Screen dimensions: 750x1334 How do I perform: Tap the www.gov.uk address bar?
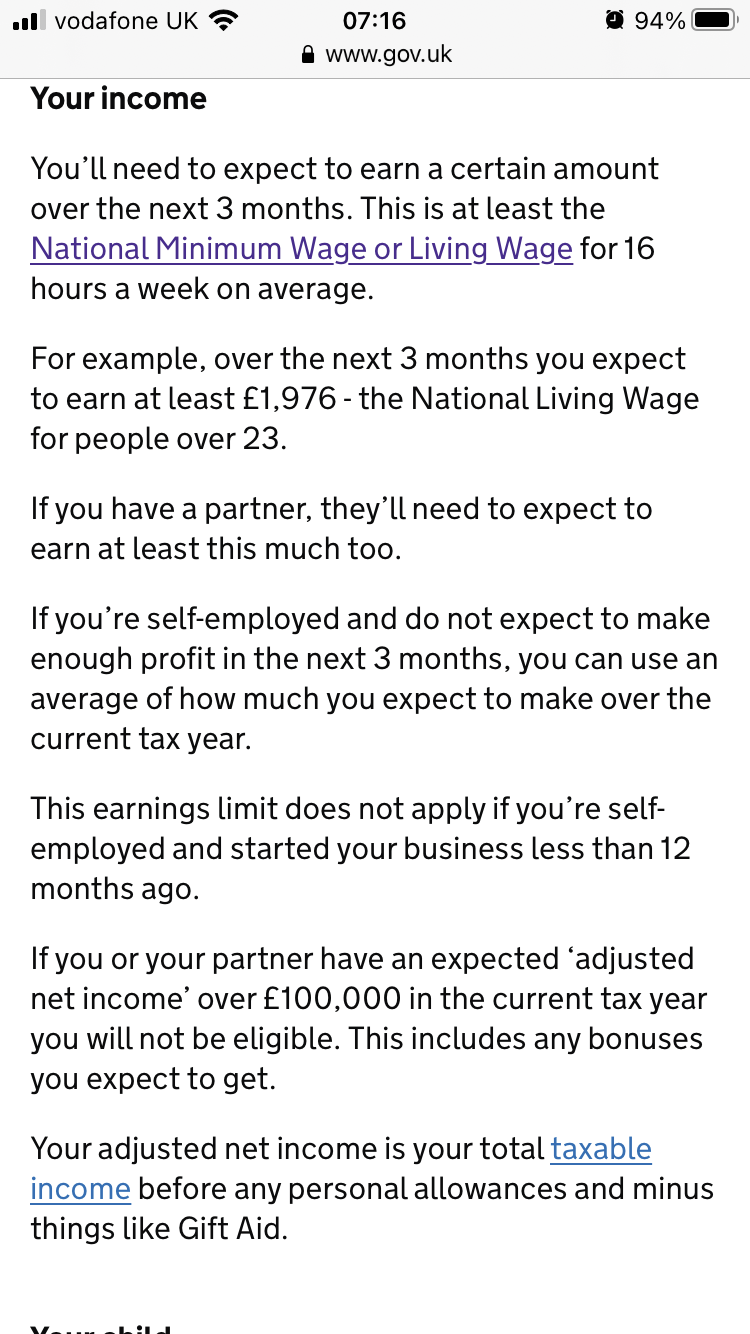tap(376, 54)
